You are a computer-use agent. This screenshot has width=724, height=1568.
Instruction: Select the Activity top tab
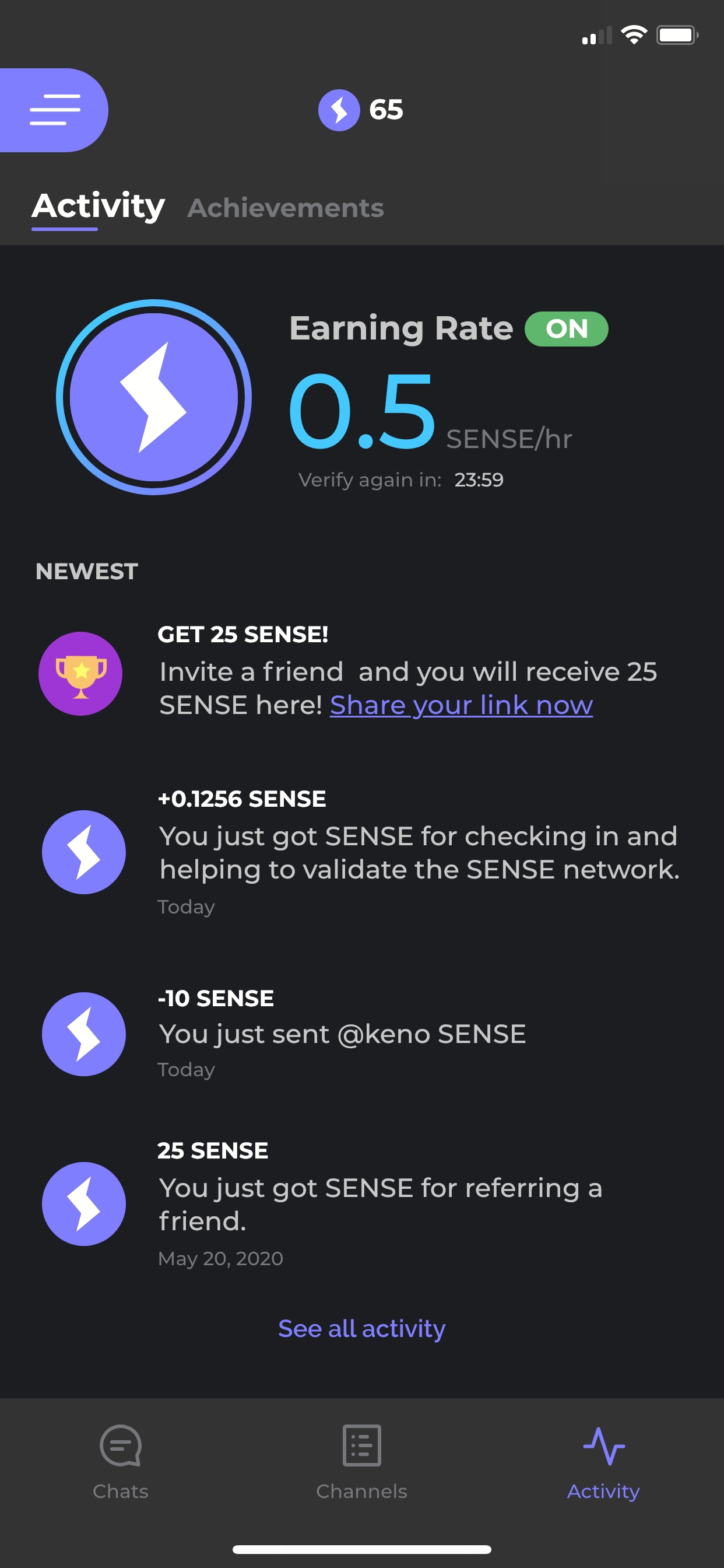click(x=98, y=207)
